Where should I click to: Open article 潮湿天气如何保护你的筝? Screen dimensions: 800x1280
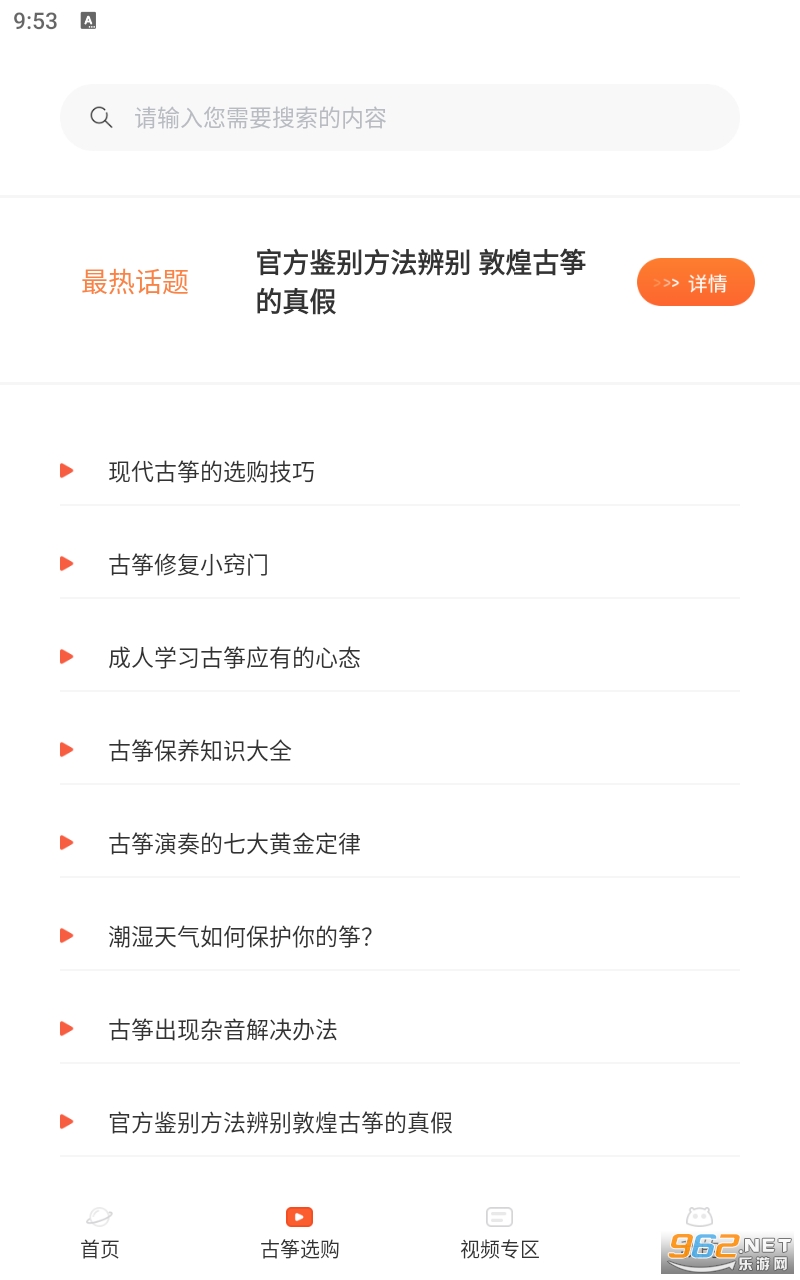pyautogui.click(x=240, y=937)
